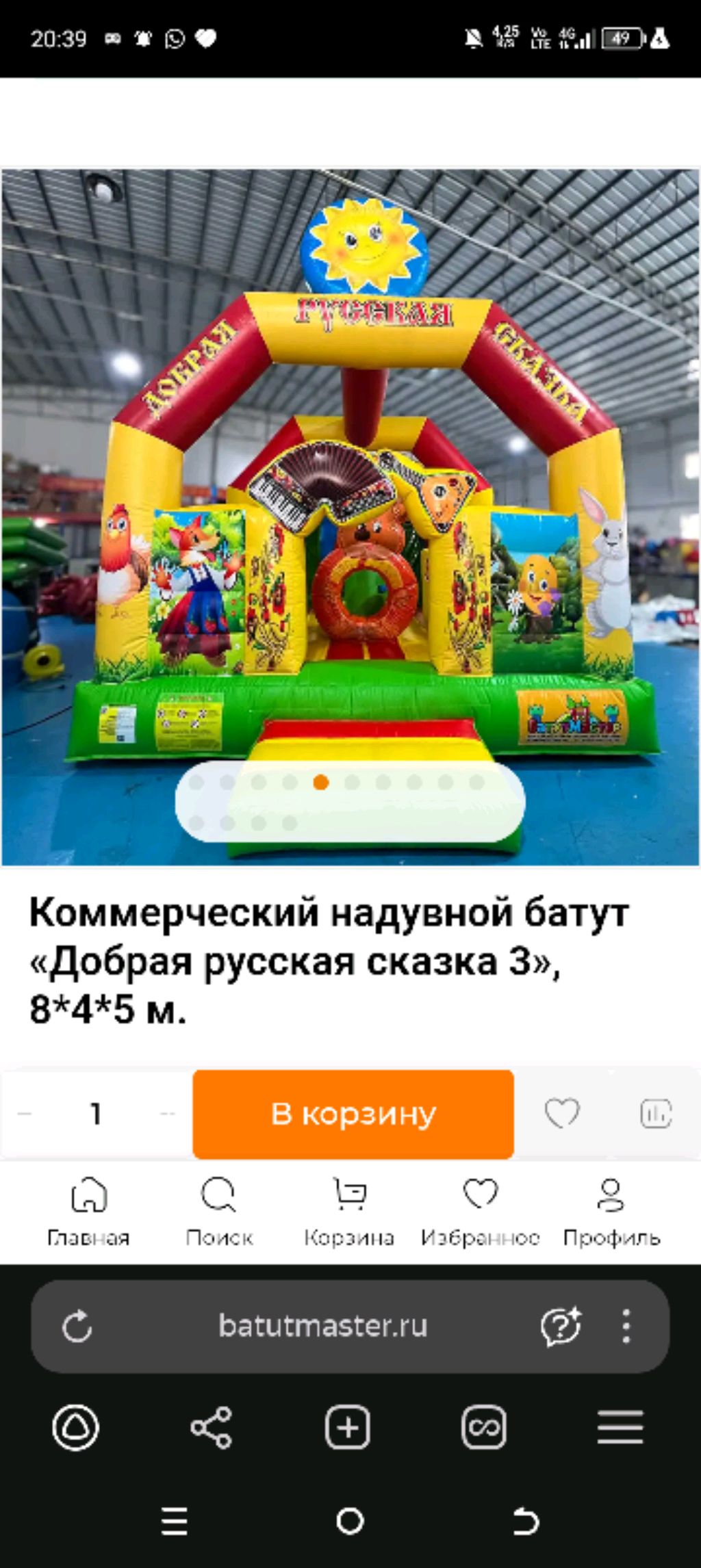This screenshot has width=701, height=1568.
Task: Reload the page in browser
Action: pyautogui.click(x=77, y=1327)
